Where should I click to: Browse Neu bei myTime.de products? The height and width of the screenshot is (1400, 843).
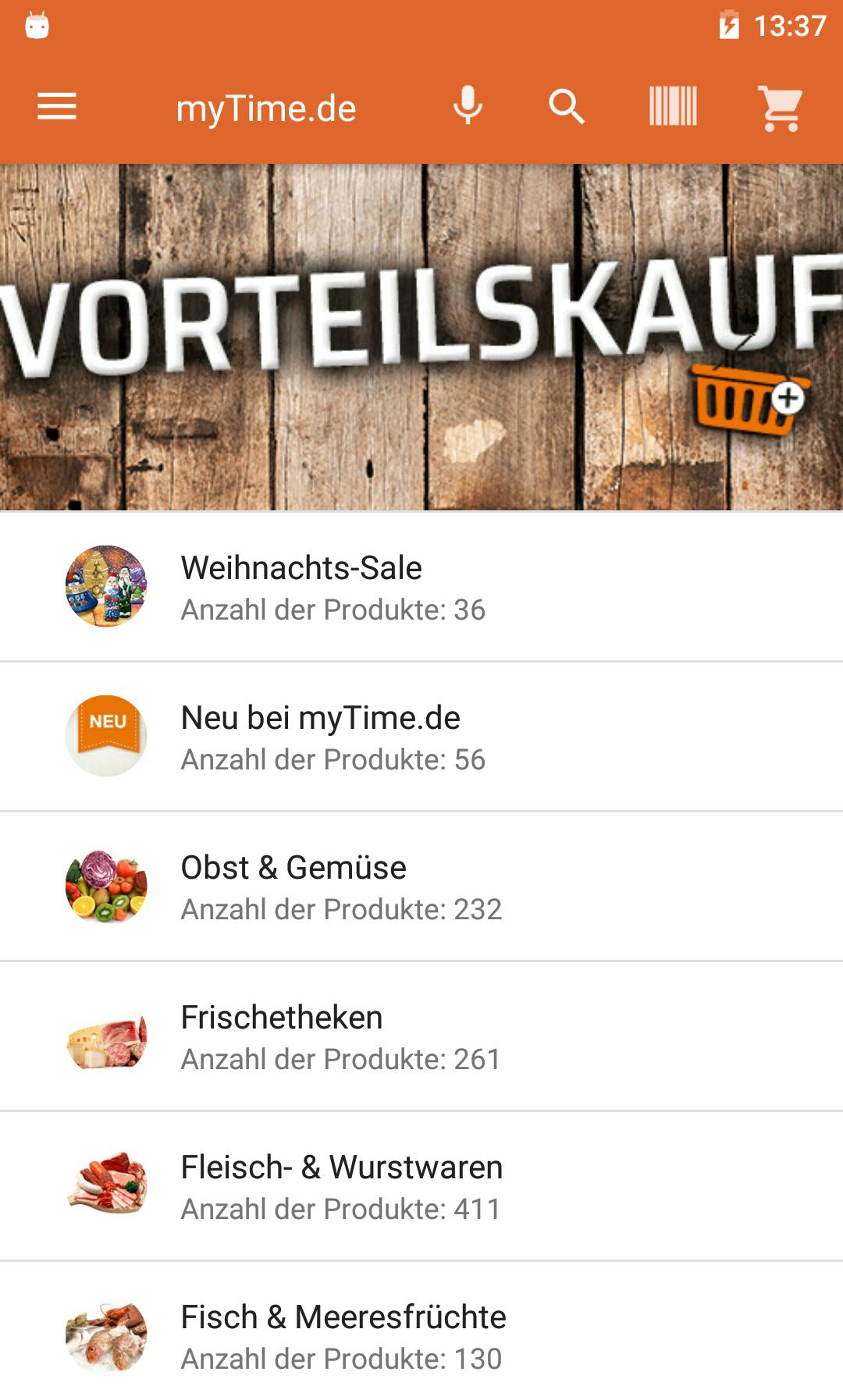(x=421, y=737)
